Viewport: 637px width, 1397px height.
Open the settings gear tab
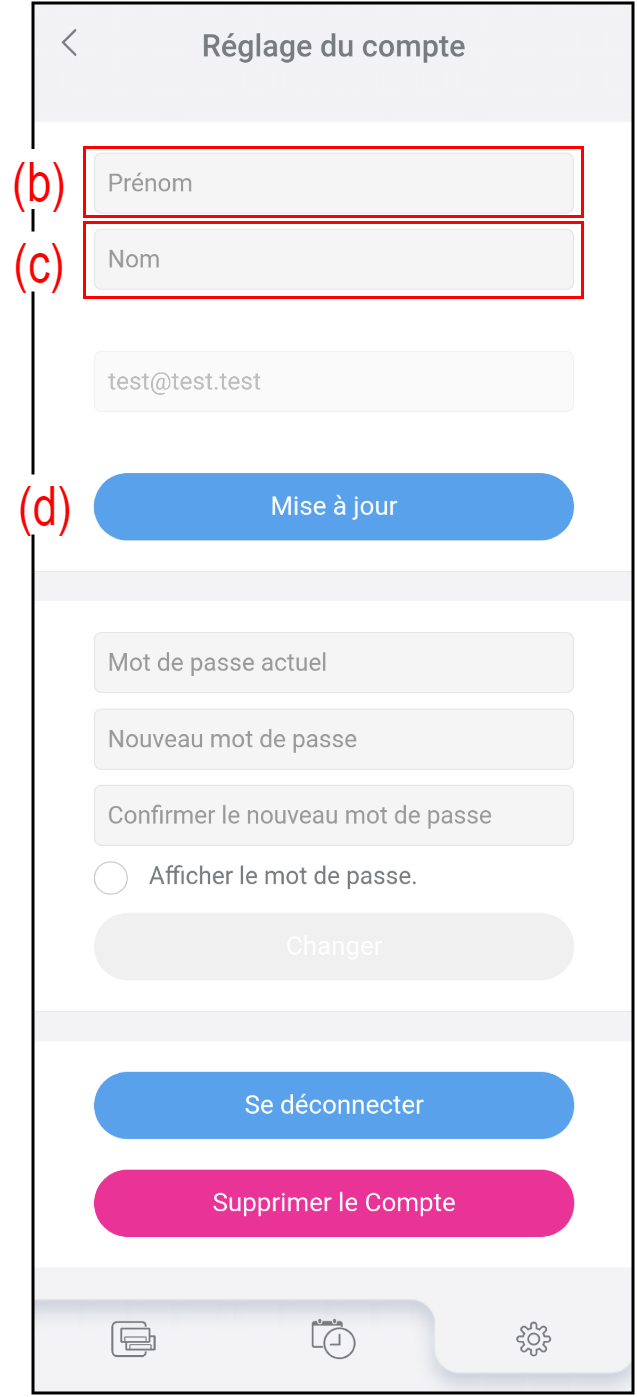[x=534, y=1338]
